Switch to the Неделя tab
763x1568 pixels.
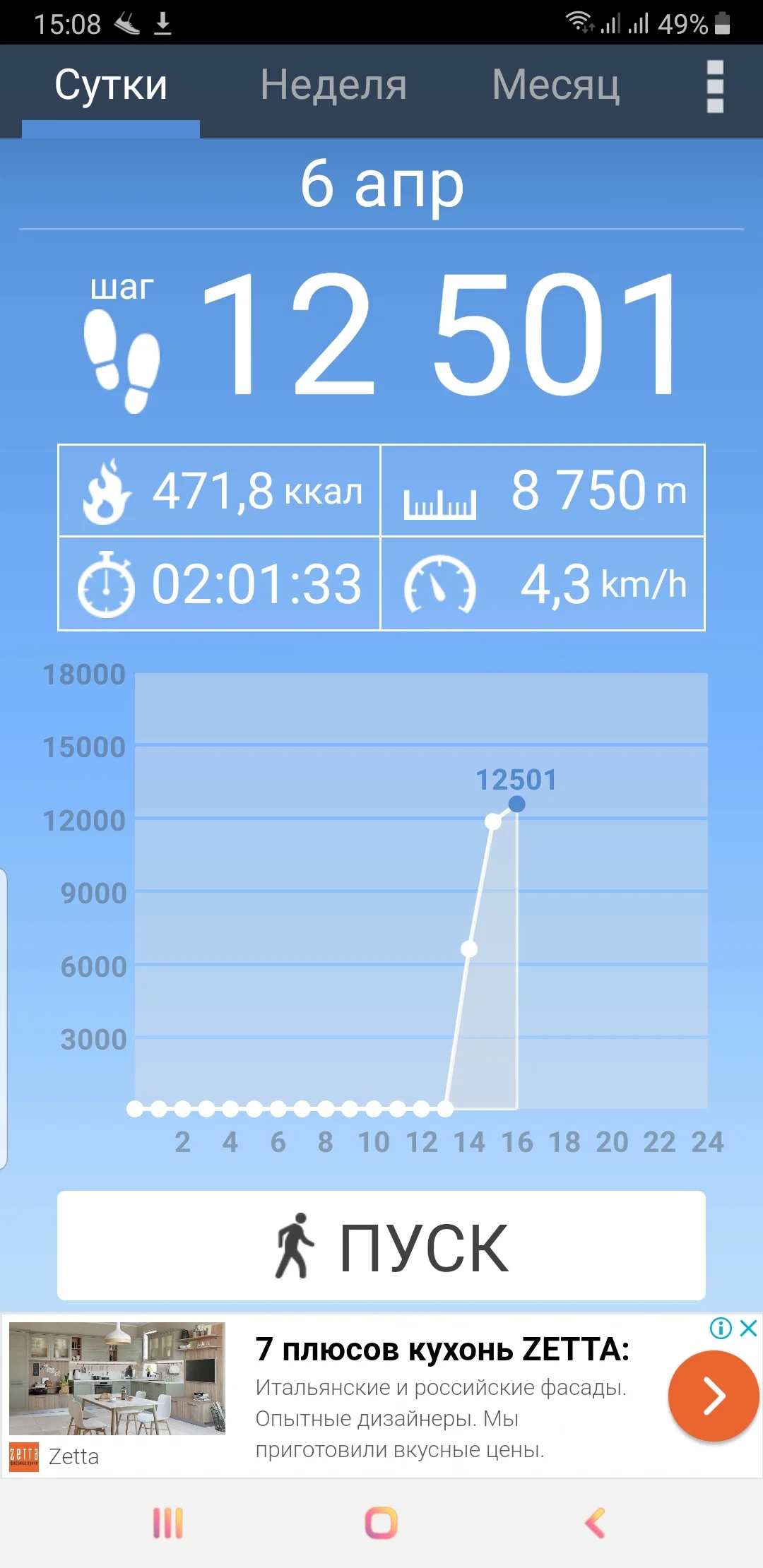pos(333,85)
